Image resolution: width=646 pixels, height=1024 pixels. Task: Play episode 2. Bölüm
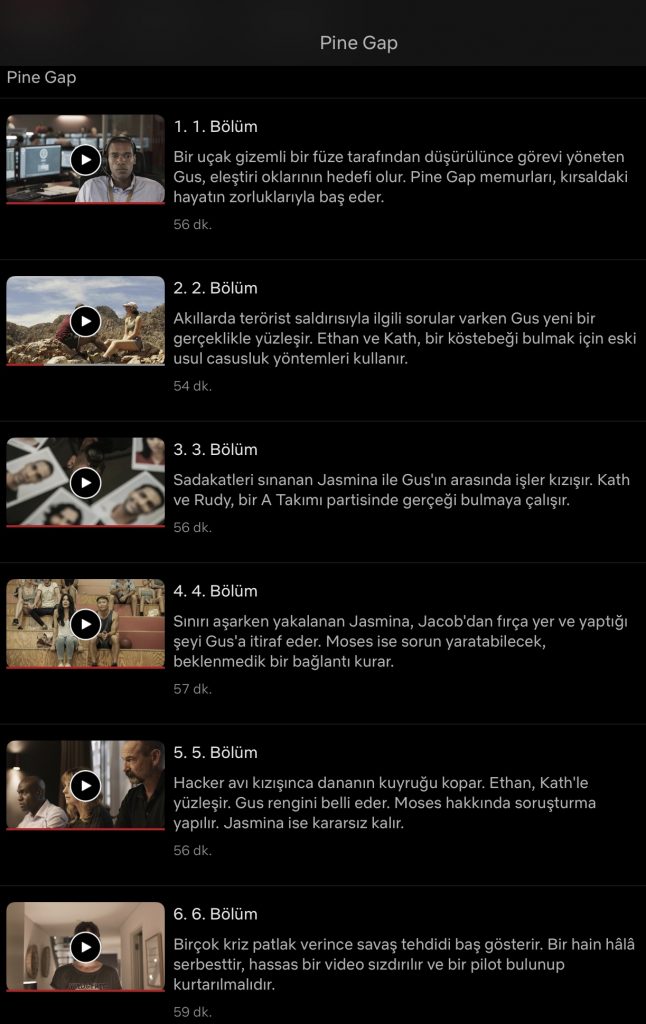tap(86, 321)
